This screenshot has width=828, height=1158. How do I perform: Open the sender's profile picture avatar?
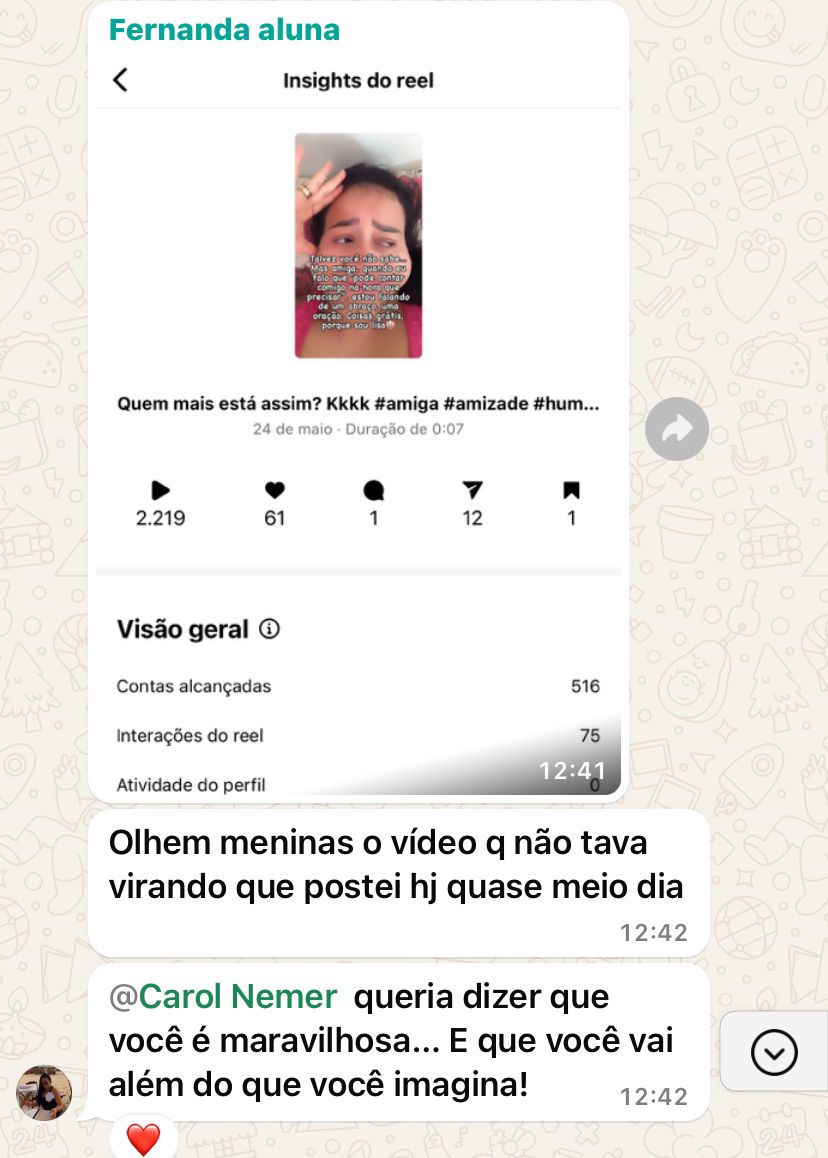(x=44, y=1092)
